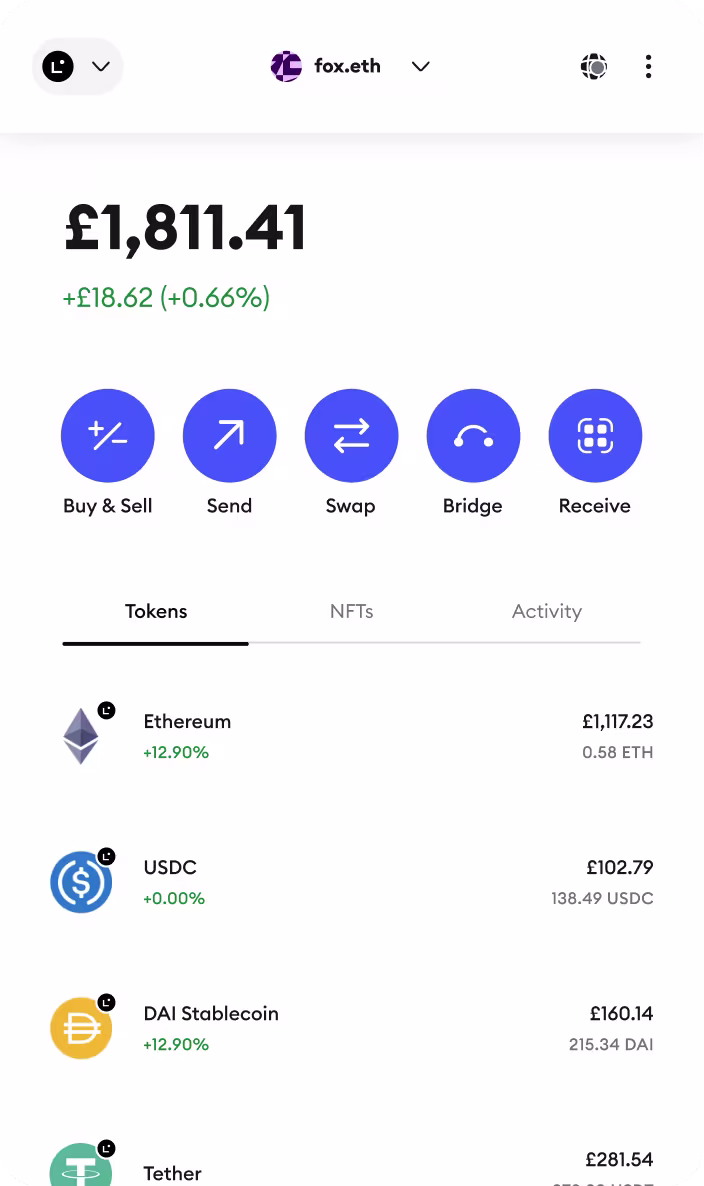Open the Ethereum token details
Screen dimensions: 704x1186
pos(352,736)
